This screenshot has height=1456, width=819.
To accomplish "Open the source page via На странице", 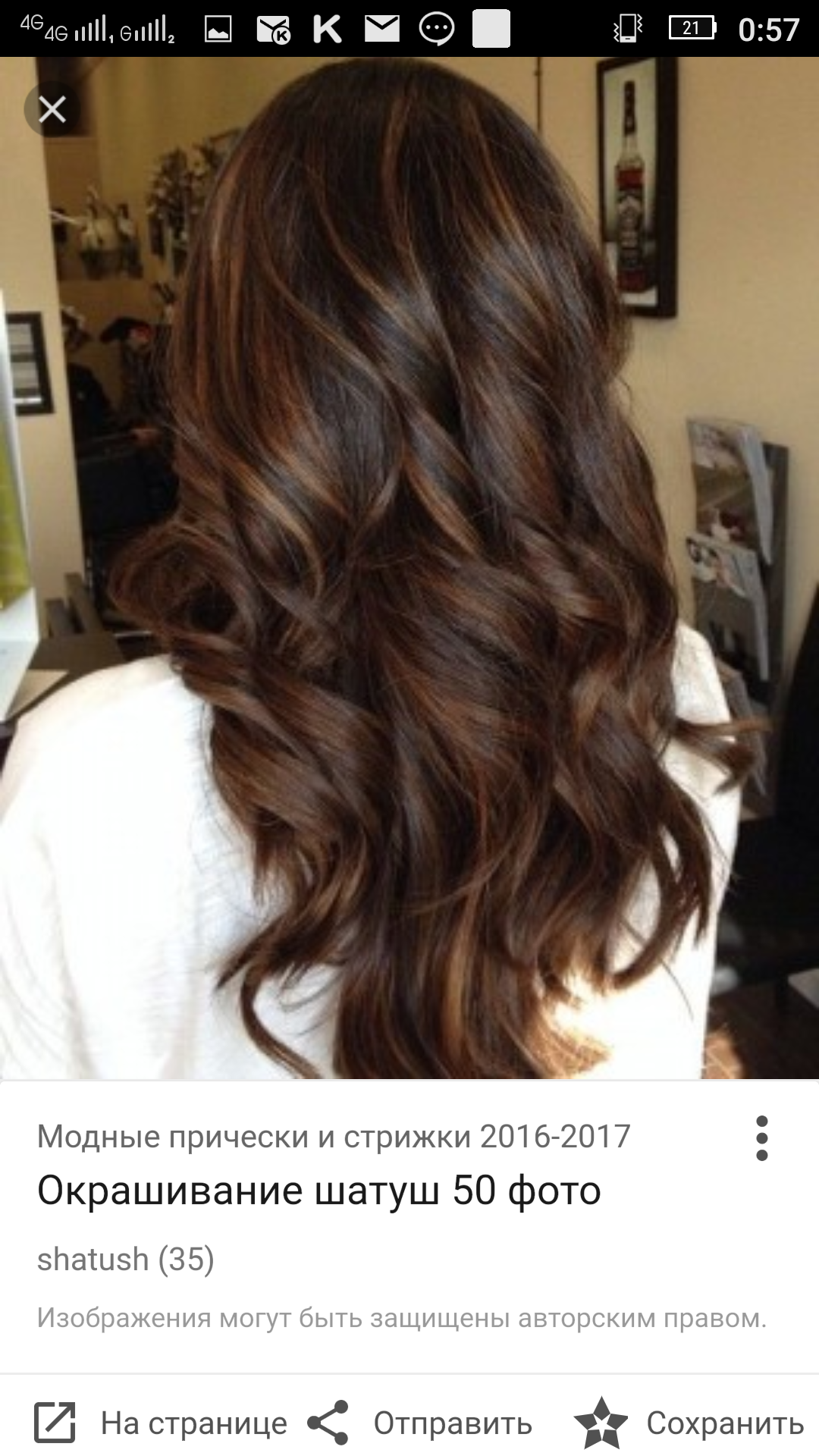I will point(161,1423).
